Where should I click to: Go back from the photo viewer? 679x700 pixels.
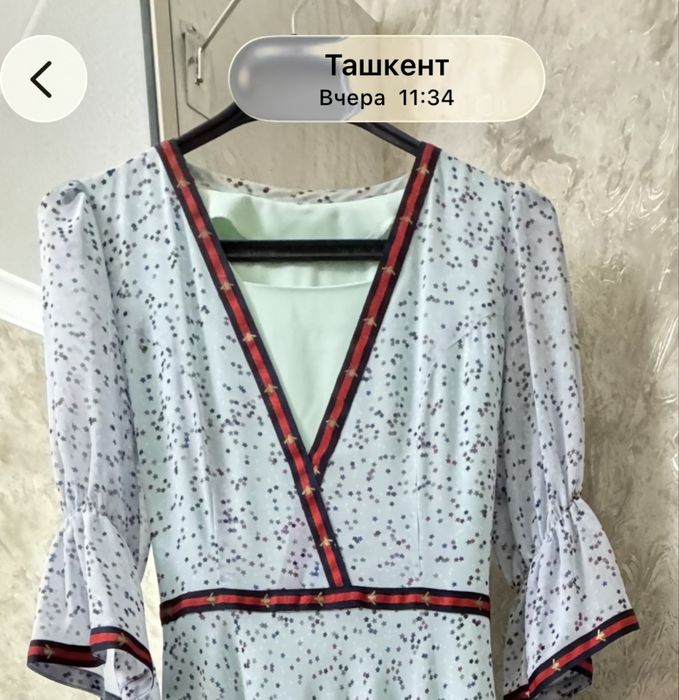[x=43, y=78]
